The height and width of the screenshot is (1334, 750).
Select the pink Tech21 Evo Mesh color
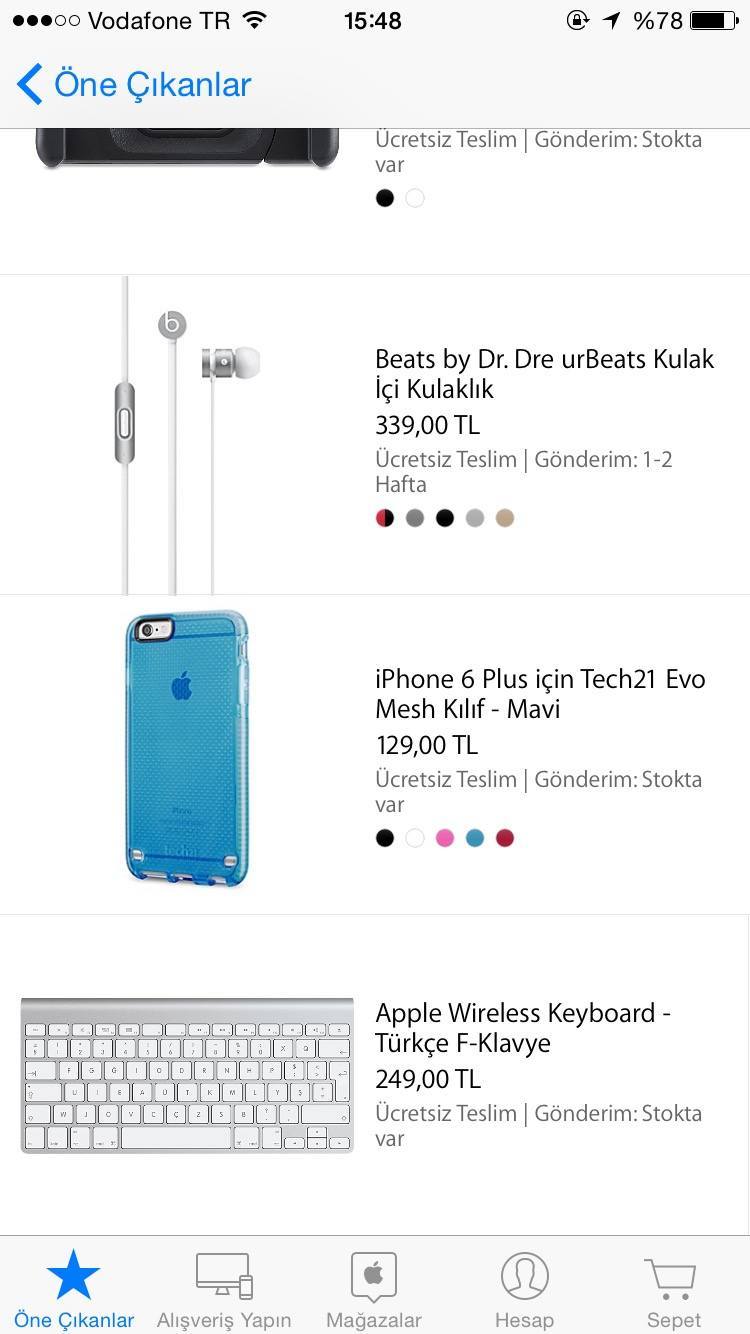click(445, 838)
